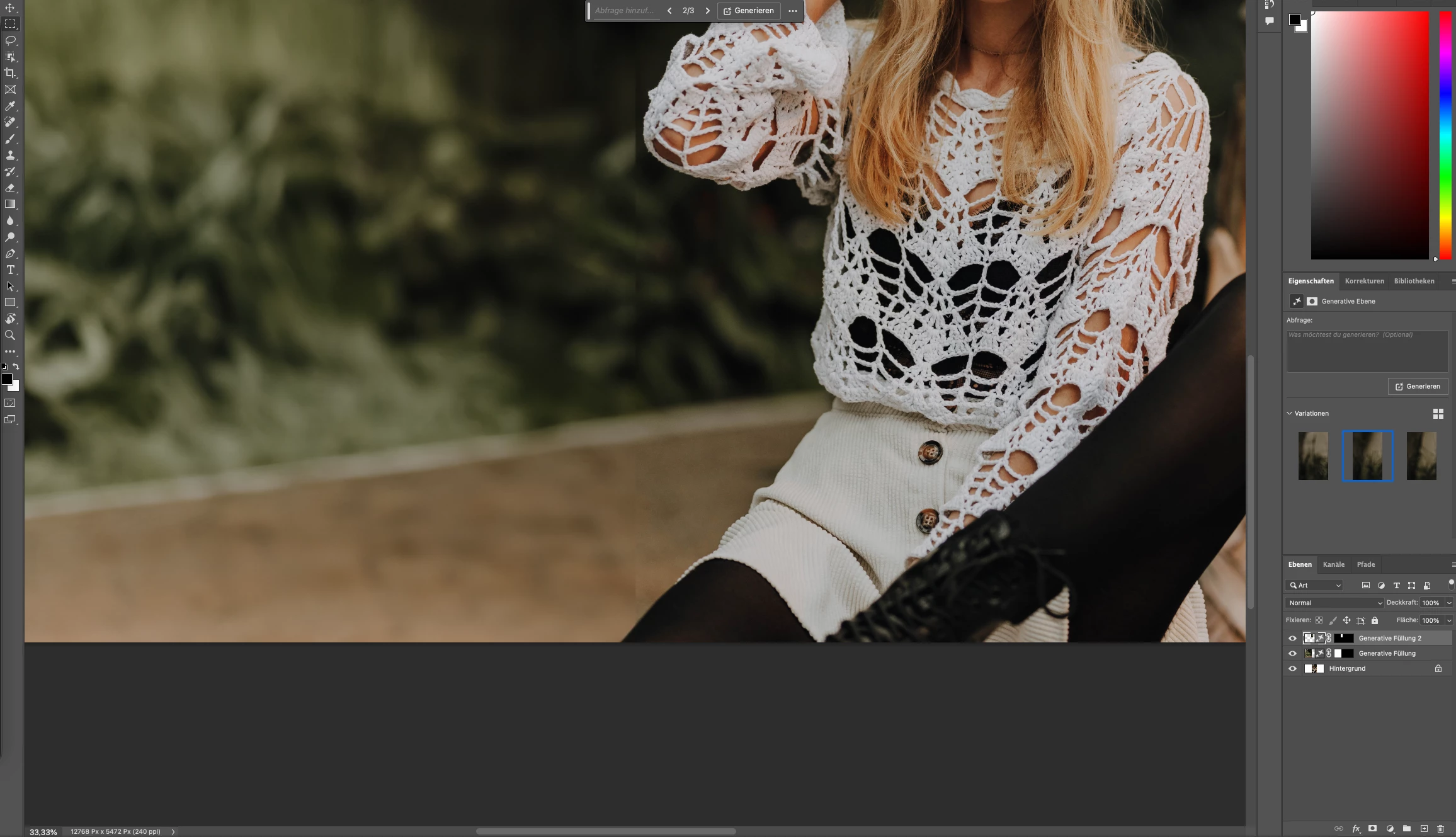Open the Normal blend mode dropdown
Viewport: 1456px width, 837px height.
point(1334,603)
